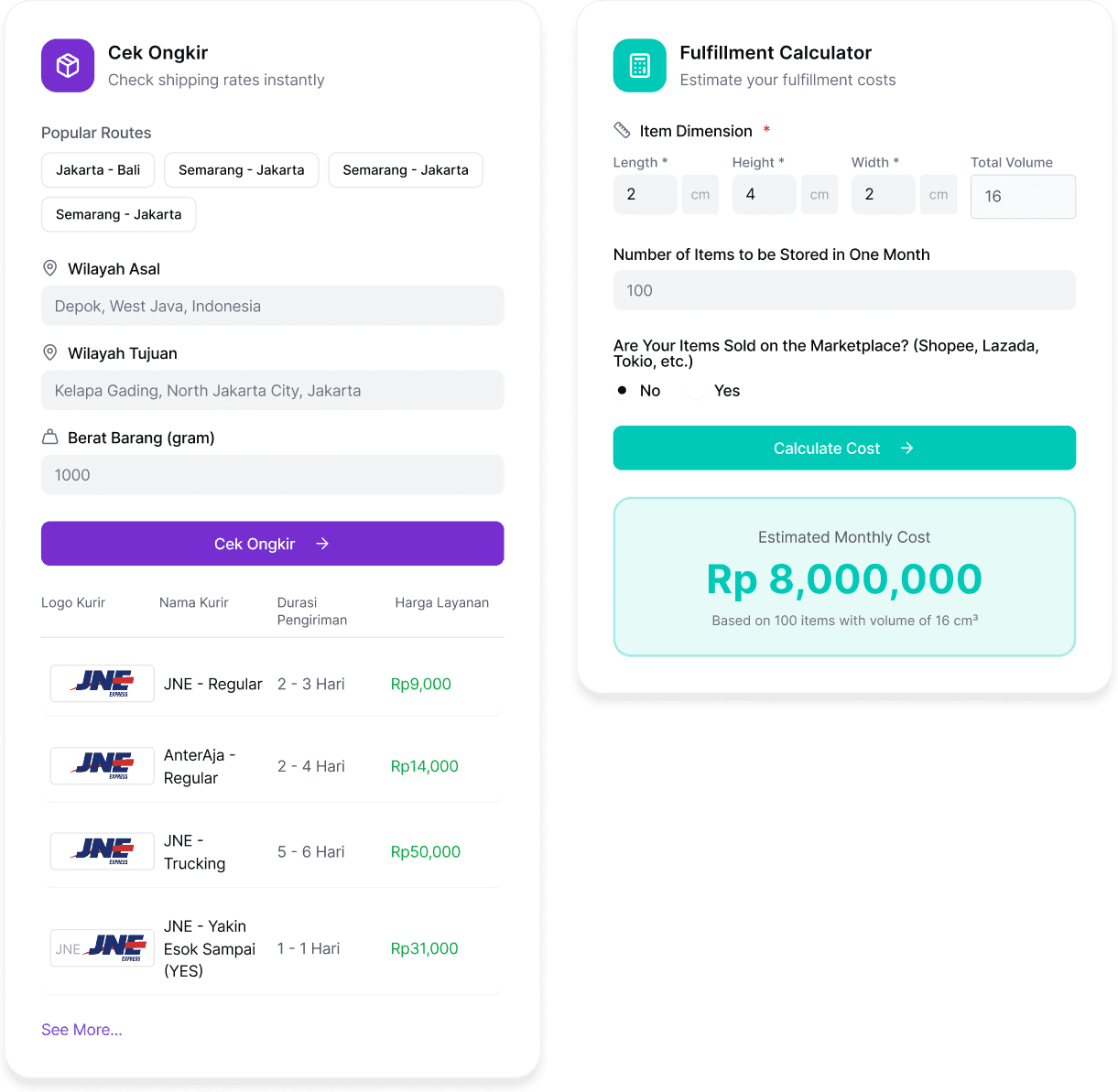
Task: Edit the number of items stored field
Action: pos(843,291)
